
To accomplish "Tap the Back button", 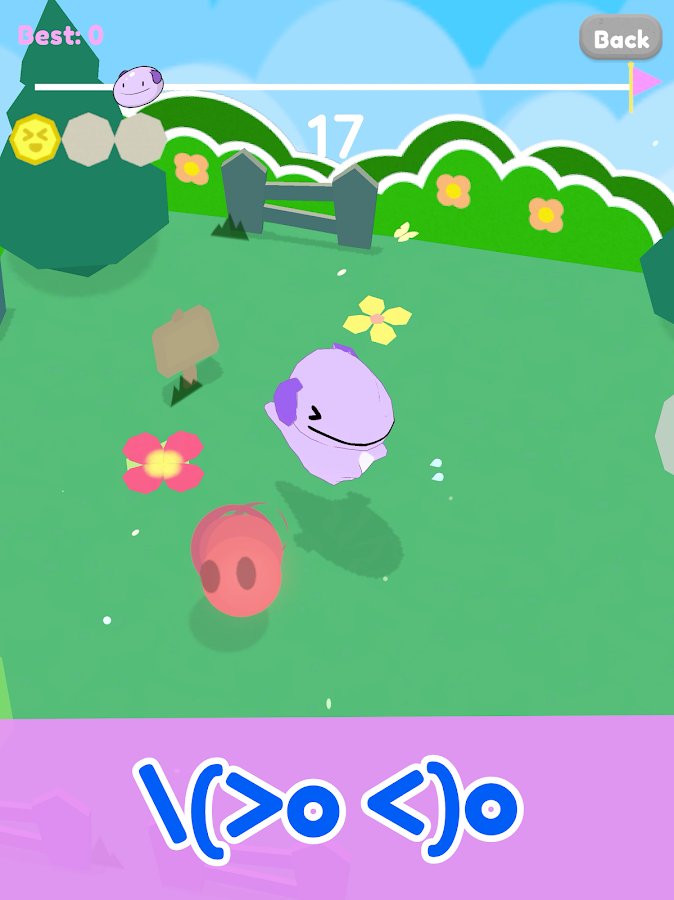I will click(621, 39).
